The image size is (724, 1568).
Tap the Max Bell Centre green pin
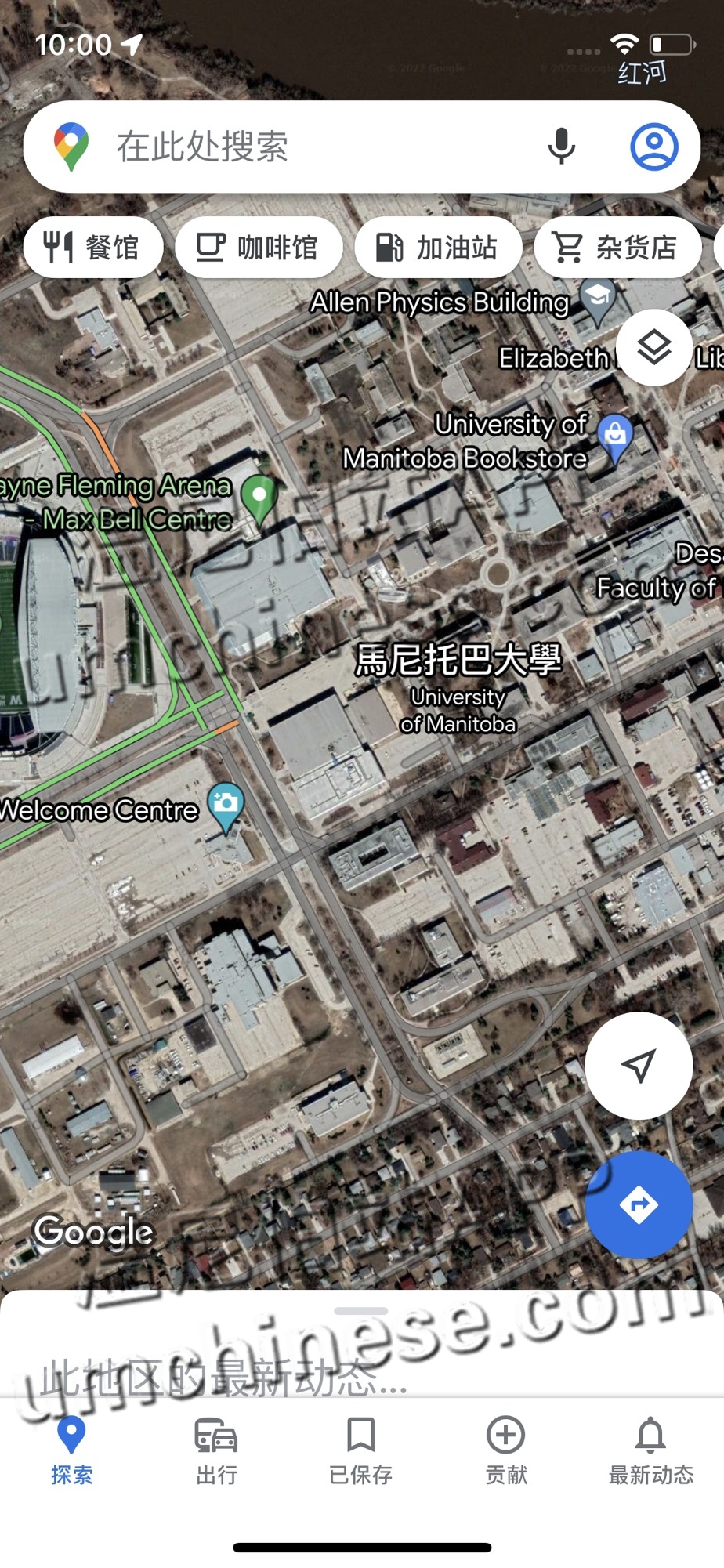[259, 497]
